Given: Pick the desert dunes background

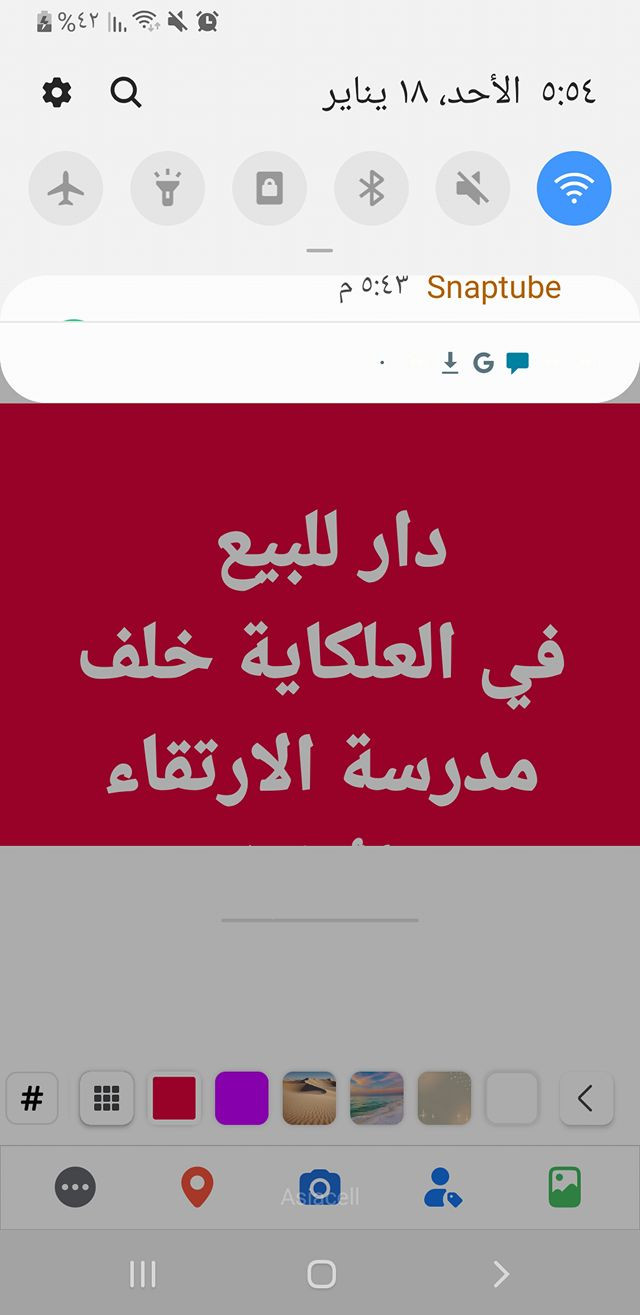Looking at the screenshot, I should tap(309, 1099).
